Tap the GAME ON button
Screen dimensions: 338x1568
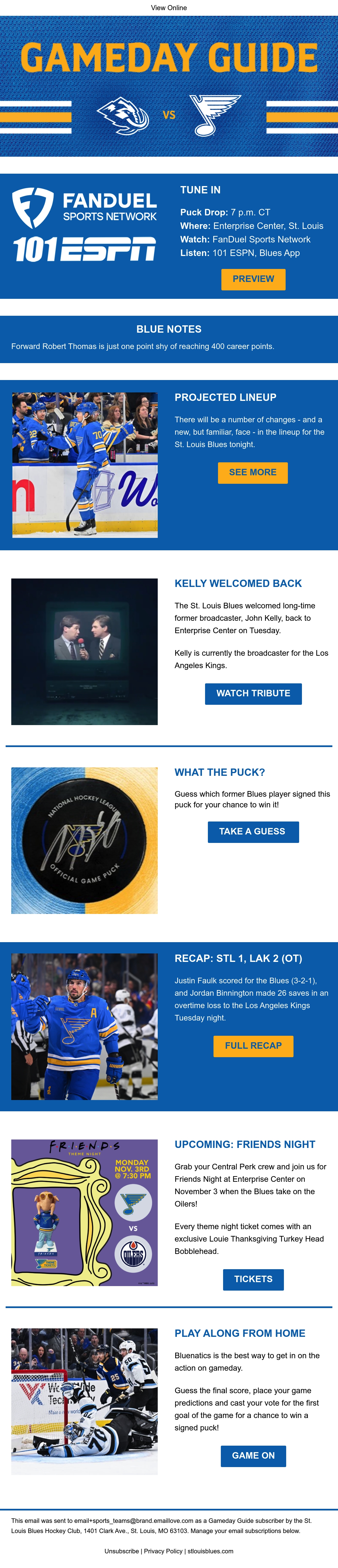coord(253,1456)
